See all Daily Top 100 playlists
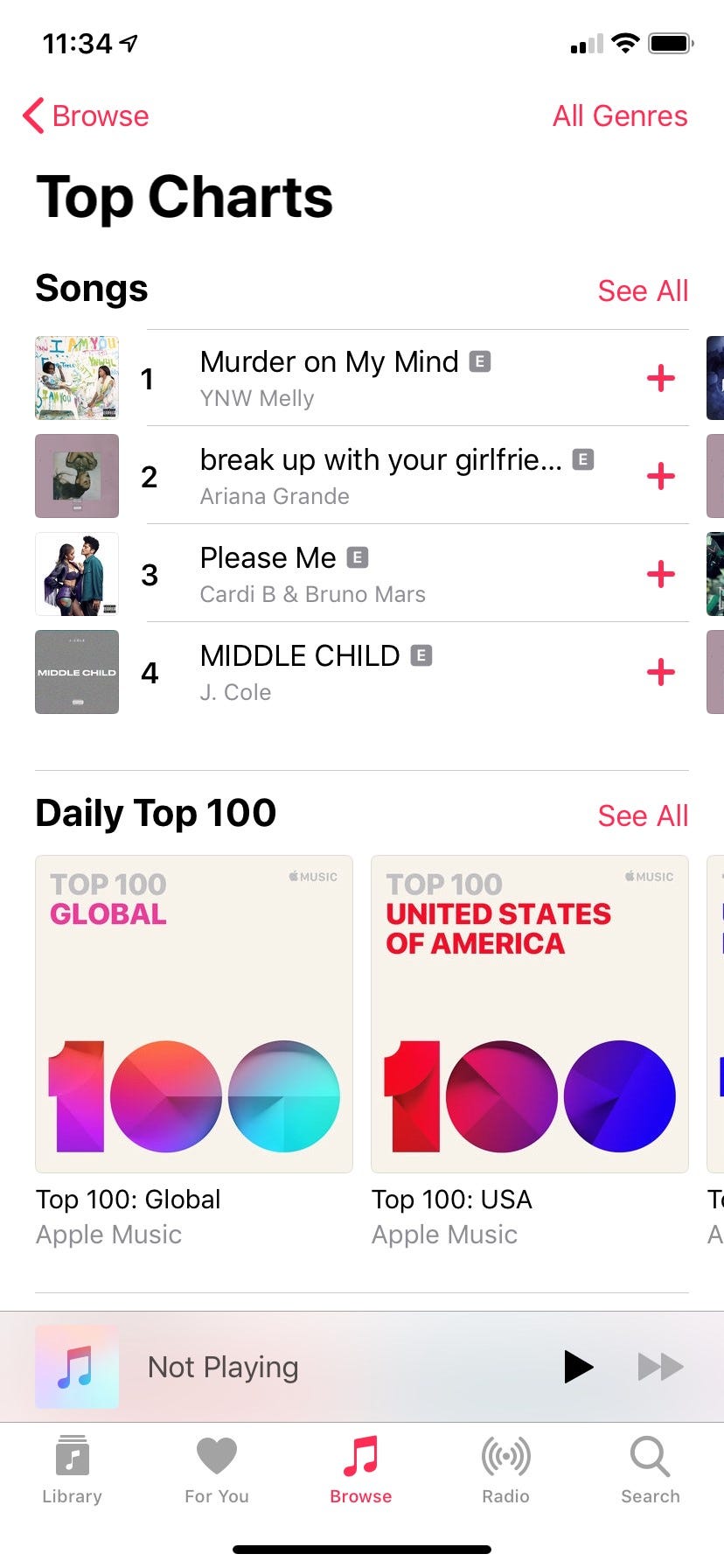 (643, 815)
